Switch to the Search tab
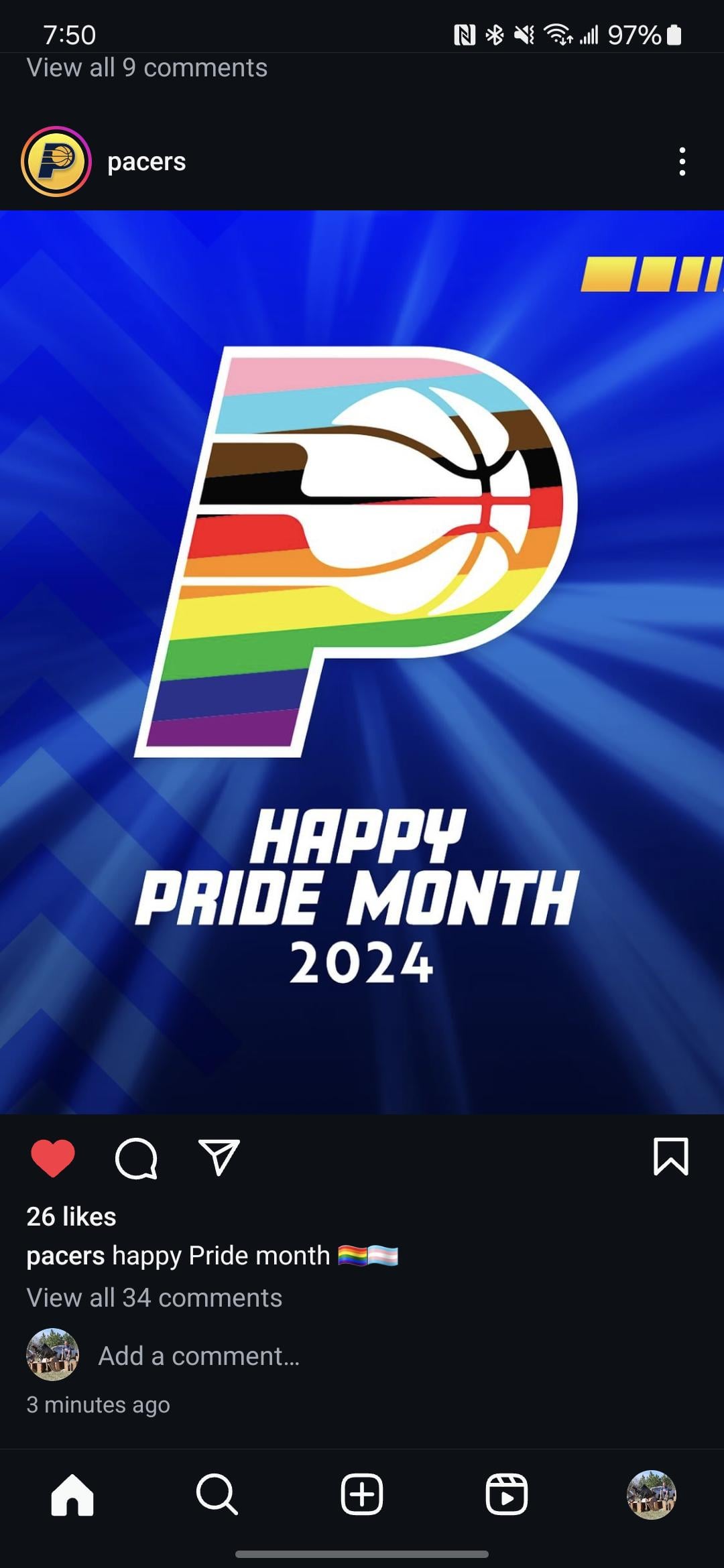The width and height of the screenshot is (724, 1568). tap(217, 1494)
